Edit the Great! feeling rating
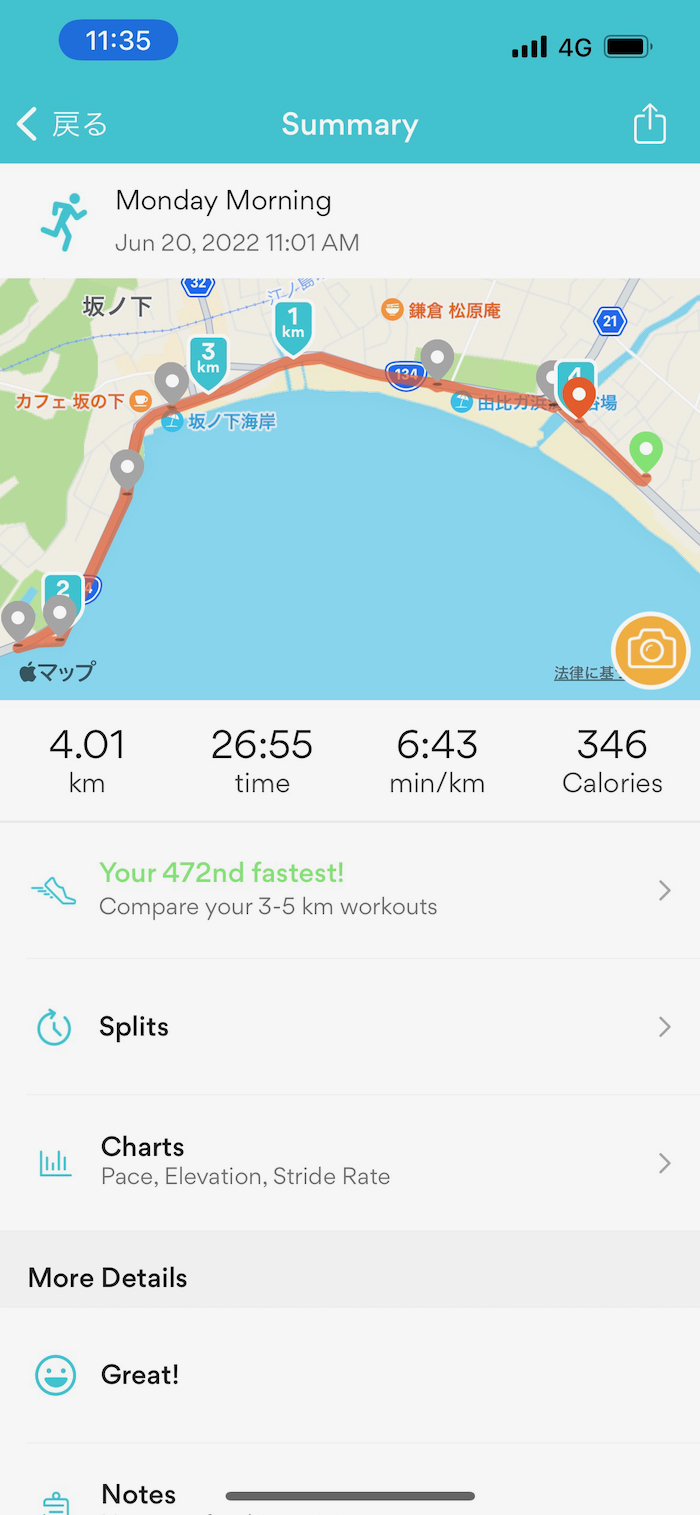The width and height of the screenshot is (700, 1515). [350, 1374]
